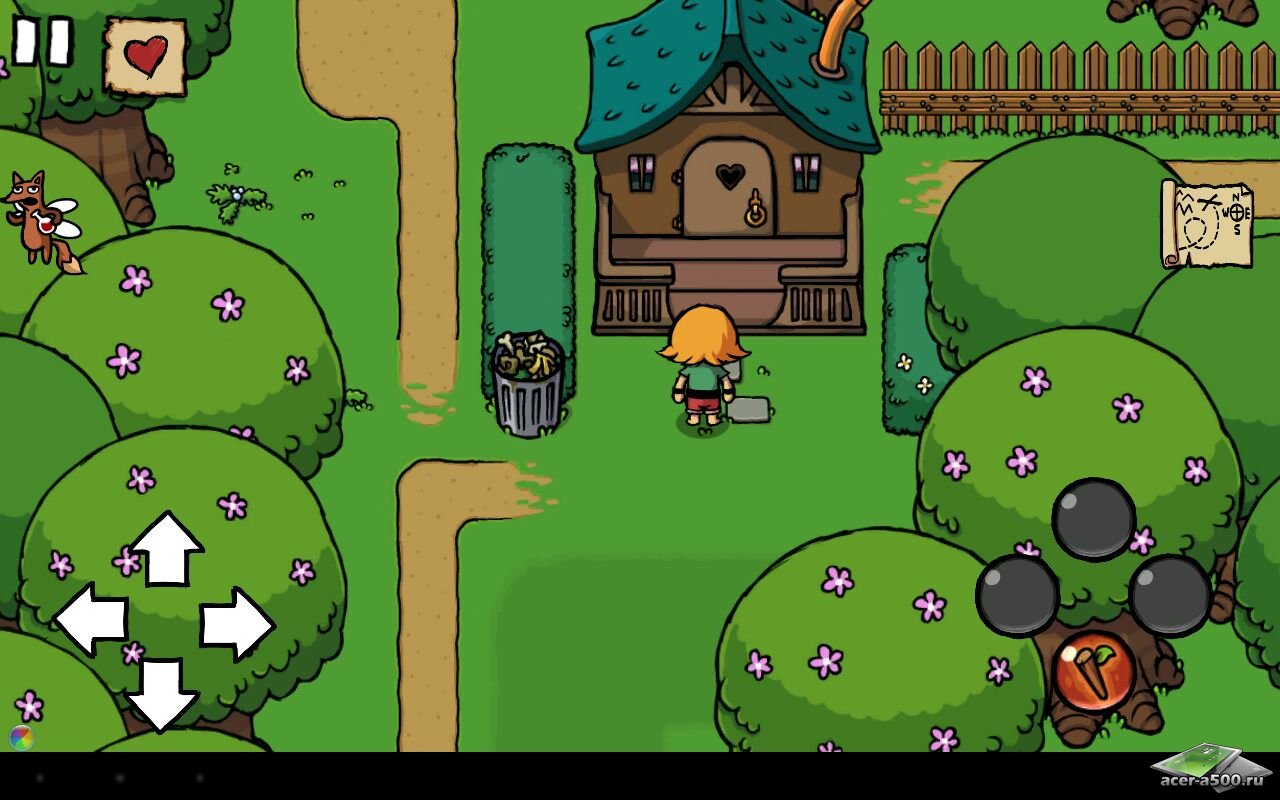Viewport: 1280px width, 800px height.
Task: Use the stick item action button
Action: [1093, 671]
